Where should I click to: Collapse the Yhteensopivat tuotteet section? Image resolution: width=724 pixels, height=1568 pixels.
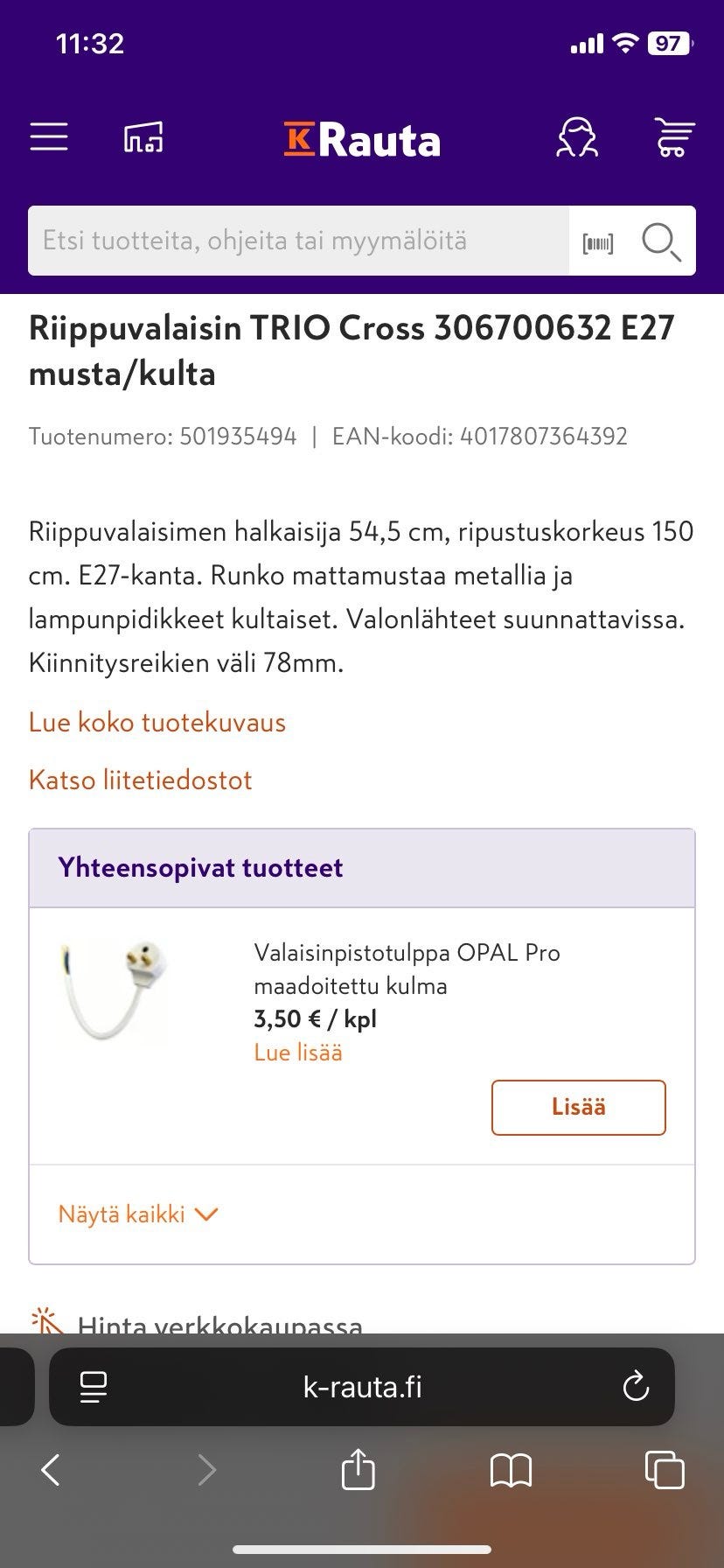pos(200,867)
